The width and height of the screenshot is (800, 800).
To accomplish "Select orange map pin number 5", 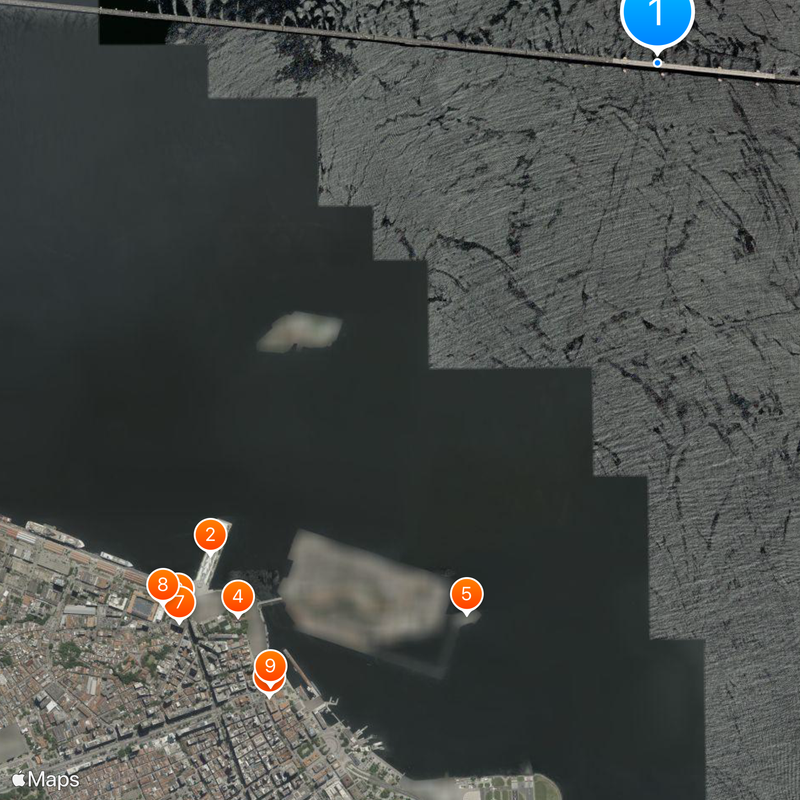I will pos(466,593).
